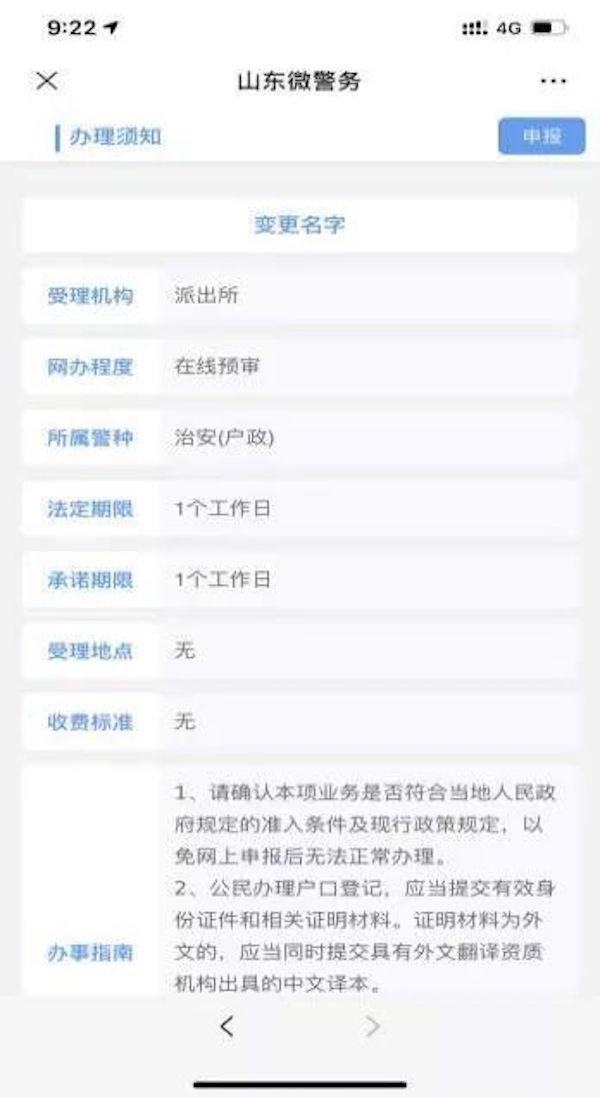Viewport: 600px width, 1098px height.
Task: Open the three-dot more menu
Action: (x=553, y=81)
